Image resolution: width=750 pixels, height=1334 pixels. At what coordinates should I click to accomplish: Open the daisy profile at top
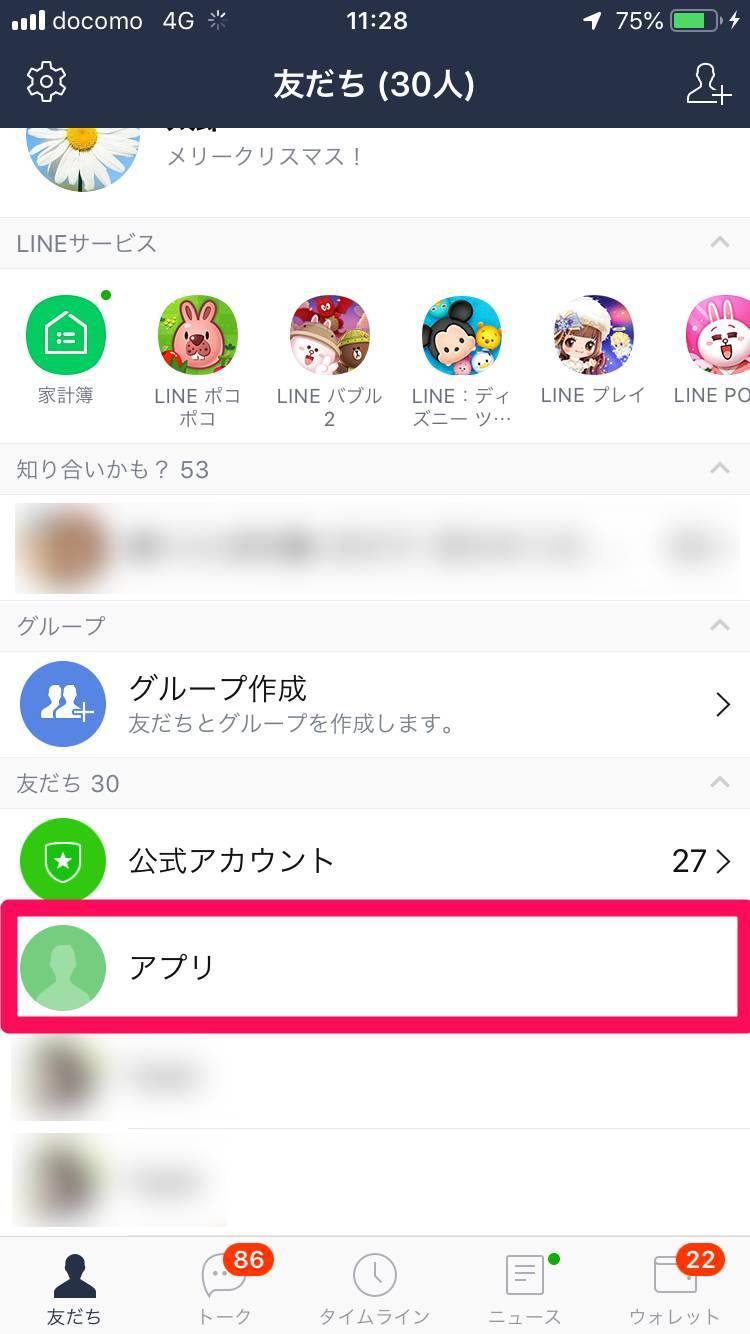click(x=84, y=158)
